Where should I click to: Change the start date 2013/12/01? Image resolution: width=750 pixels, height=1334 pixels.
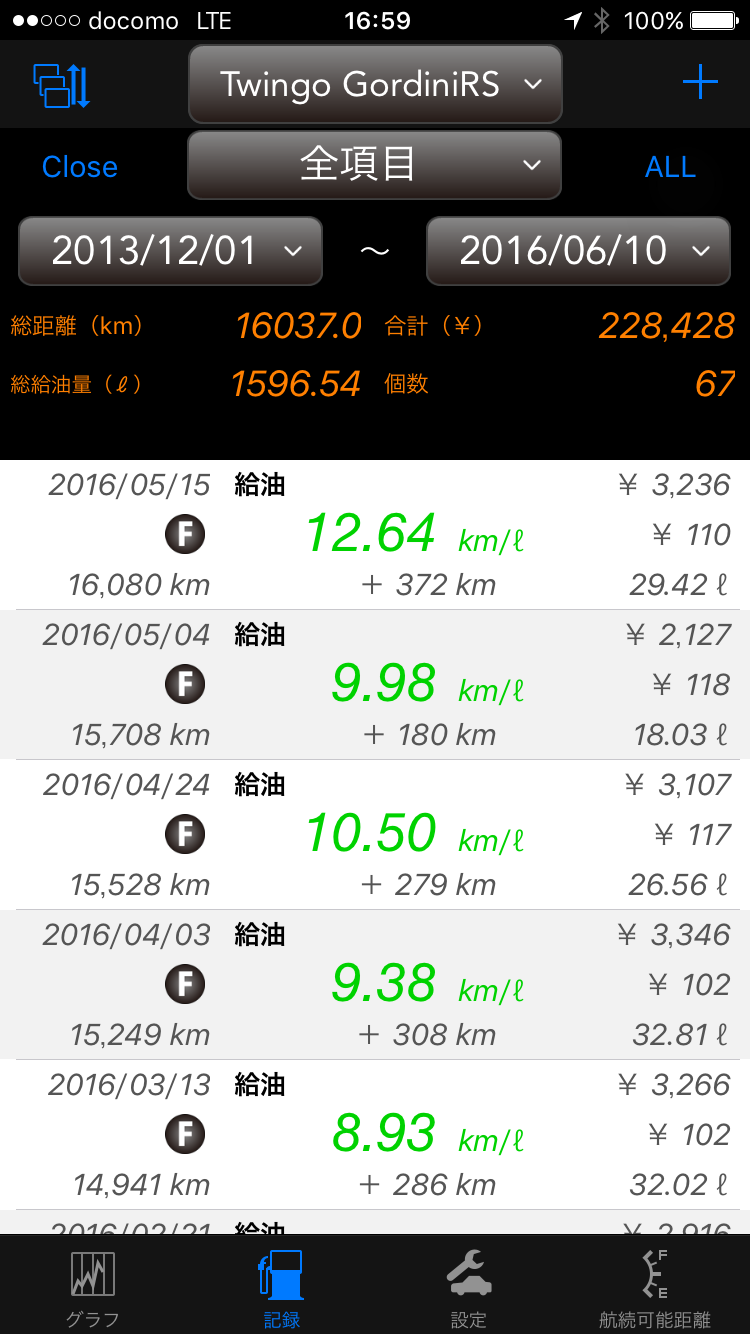tap(170, 250)
